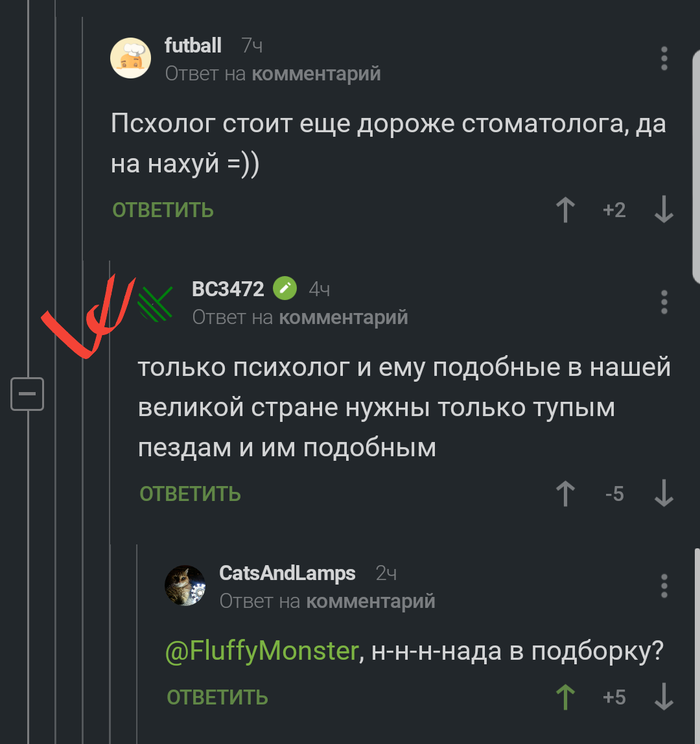Open futball's profile avatar

[131, 58]
